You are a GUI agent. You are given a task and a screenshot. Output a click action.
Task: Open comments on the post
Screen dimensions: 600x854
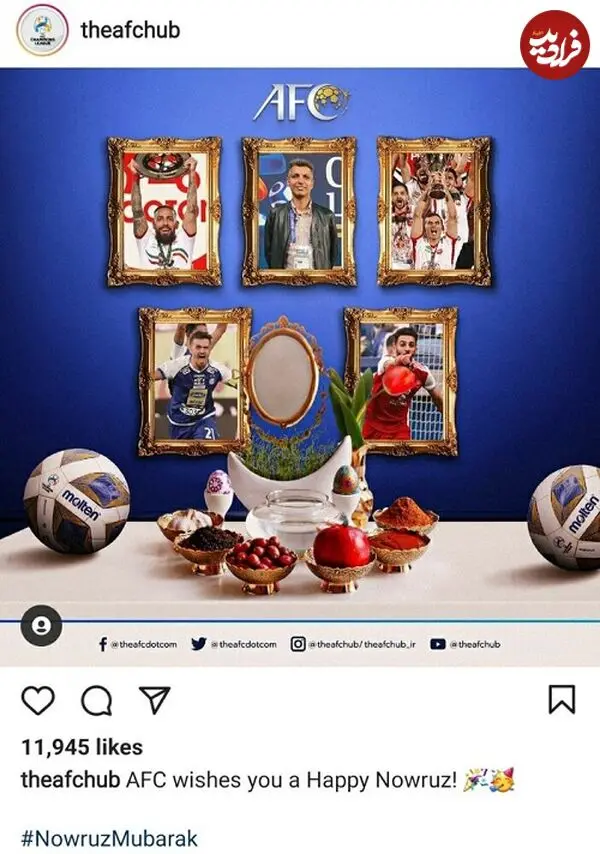[97, 700]
